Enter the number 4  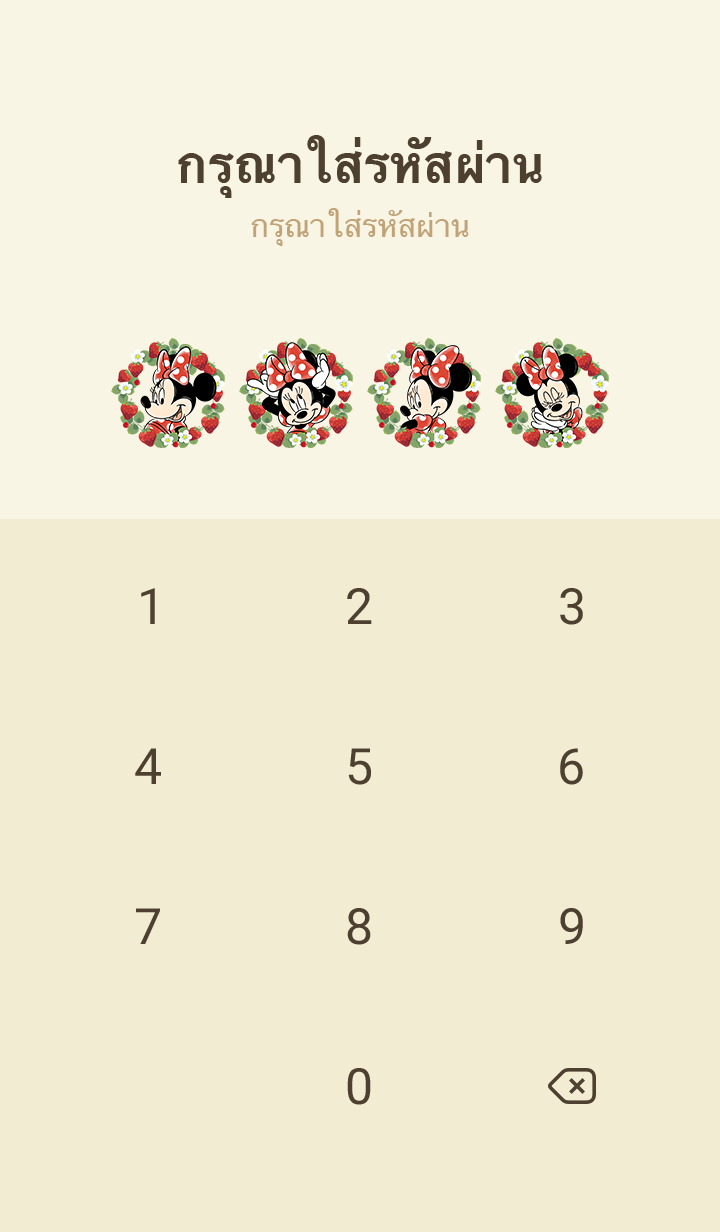(148, 767)
